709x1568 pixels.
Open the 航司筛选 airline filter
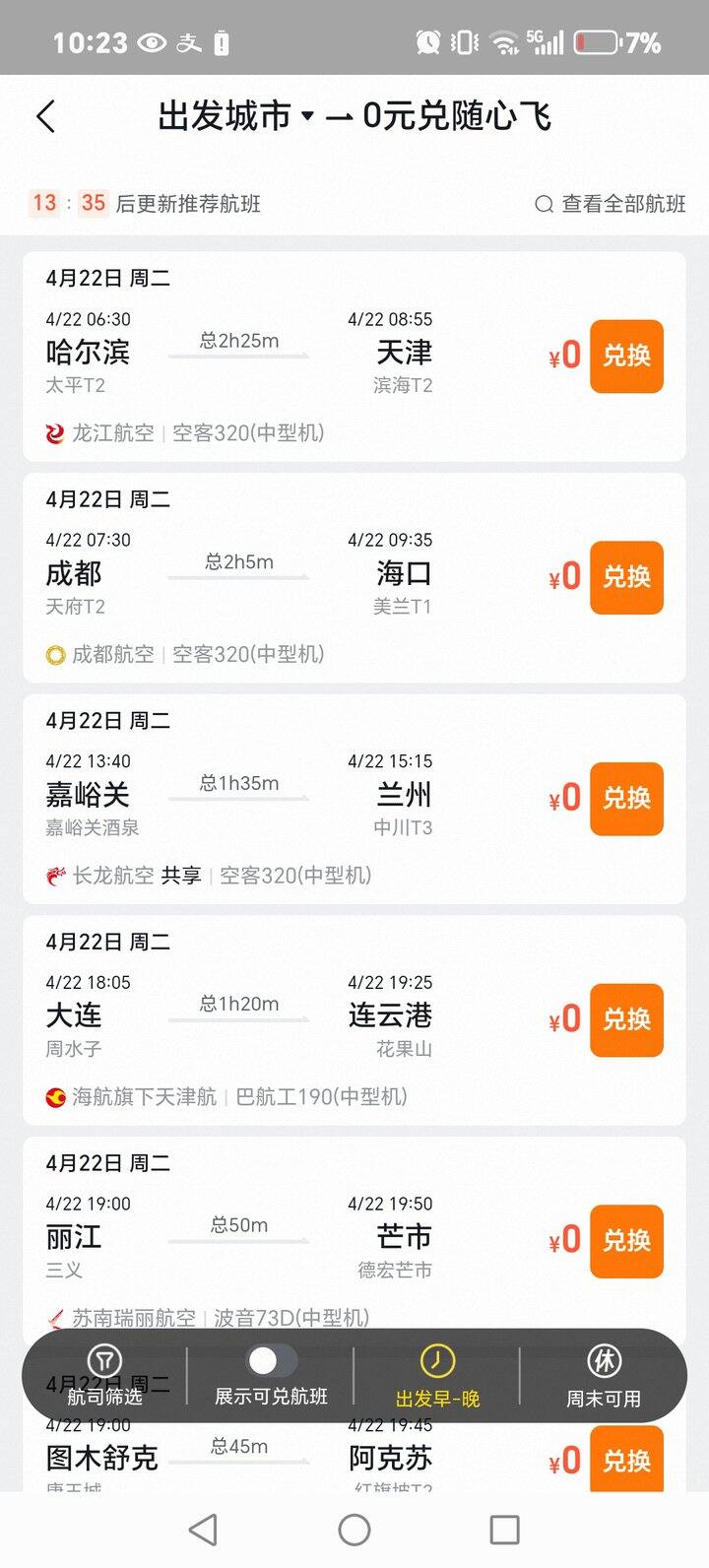[104, 1375]
